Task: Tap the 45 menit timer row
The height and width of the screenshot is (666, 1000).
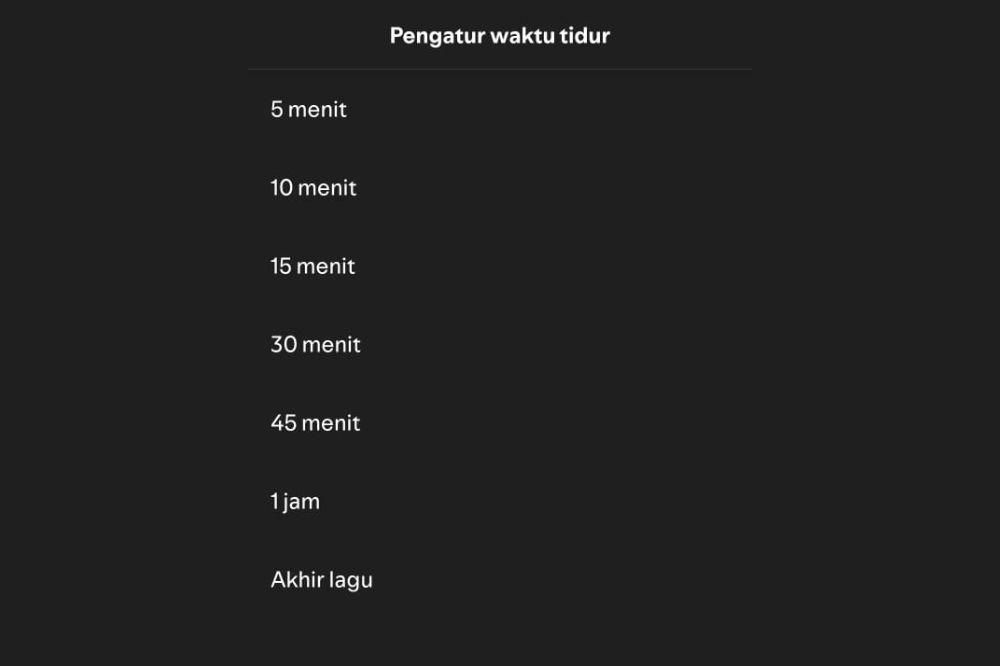Action: click(x=315, y=423)
